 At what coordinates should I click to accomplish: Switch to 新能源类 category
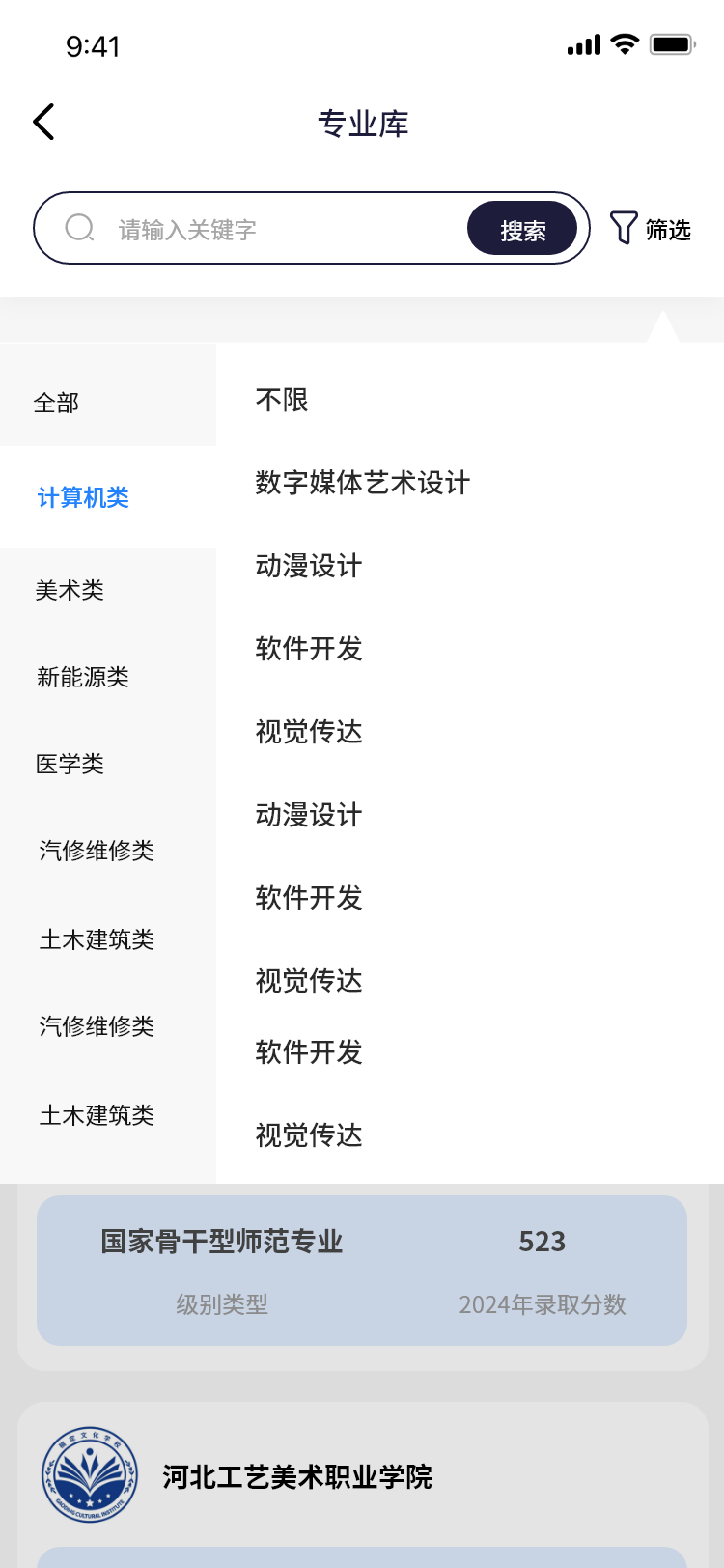(83, 677)
